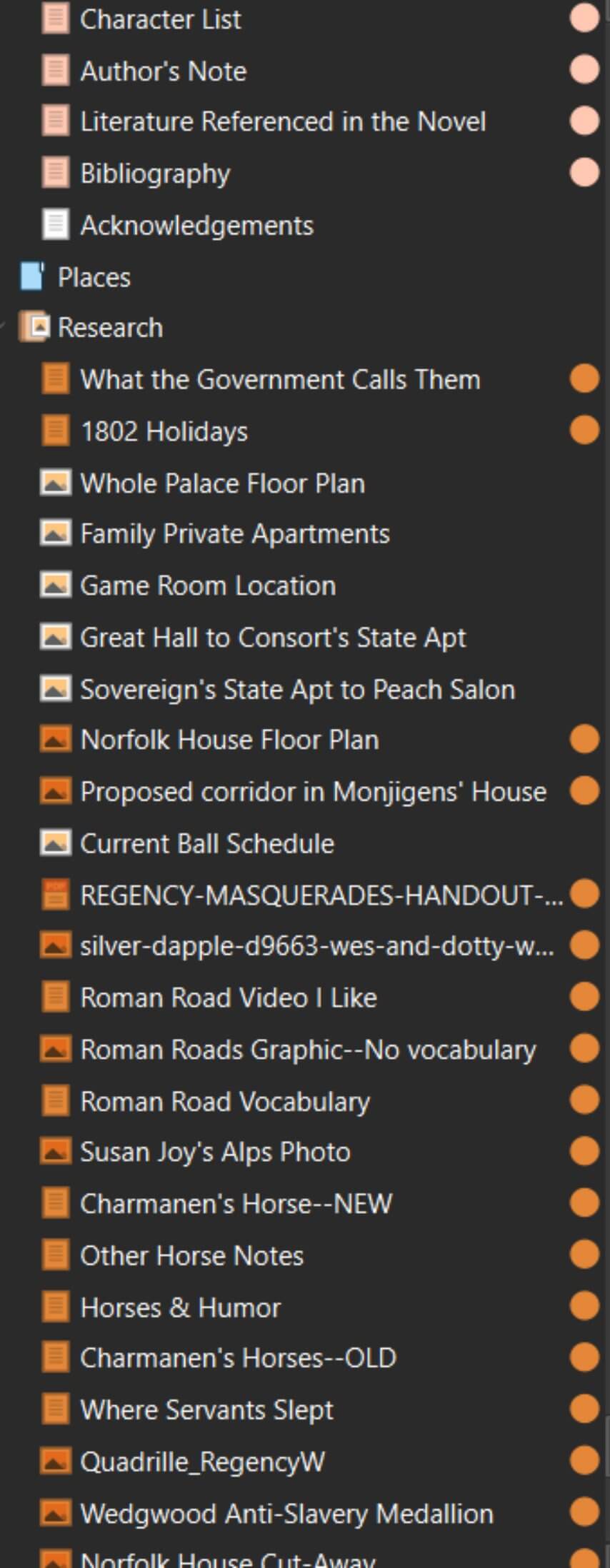Open the Bibliography document
Image resolution: width=610 pixels, height=1568 pixels.
tap(155, 174)
